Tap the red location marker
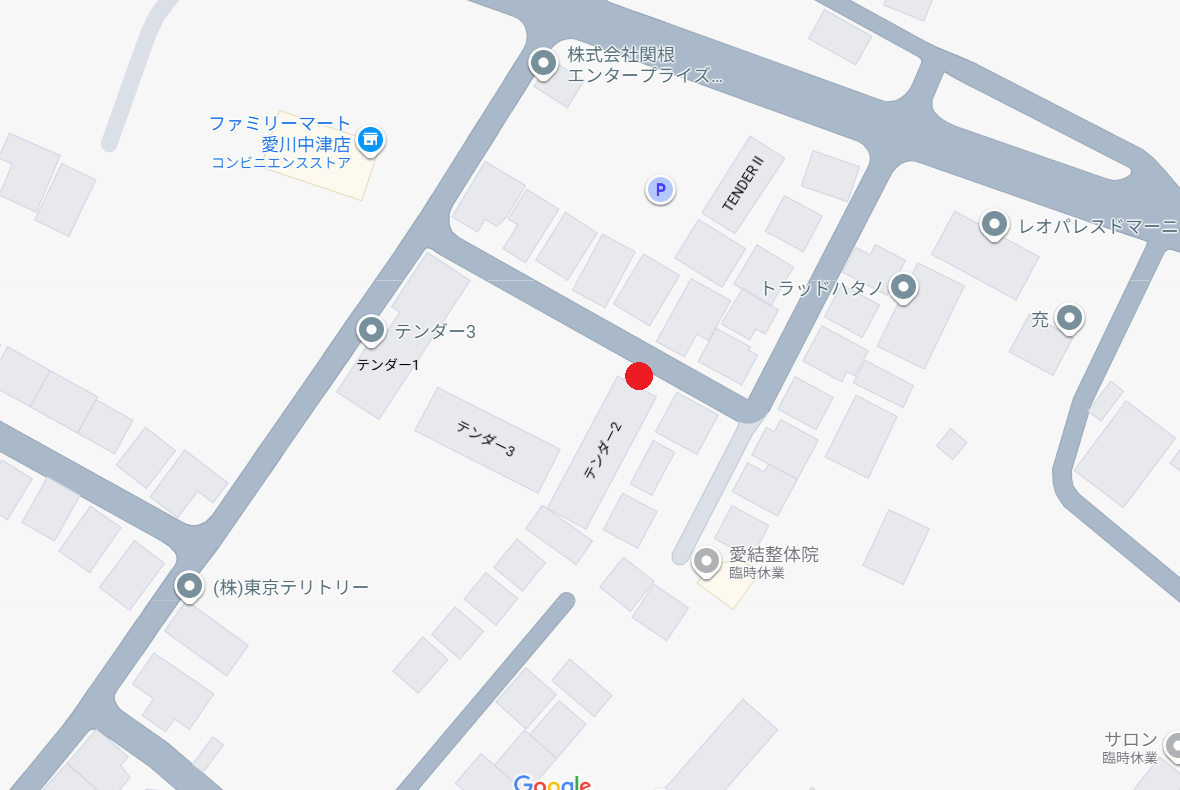The image size is (1180, 790). pyautogui.click(x=639, y=376)
